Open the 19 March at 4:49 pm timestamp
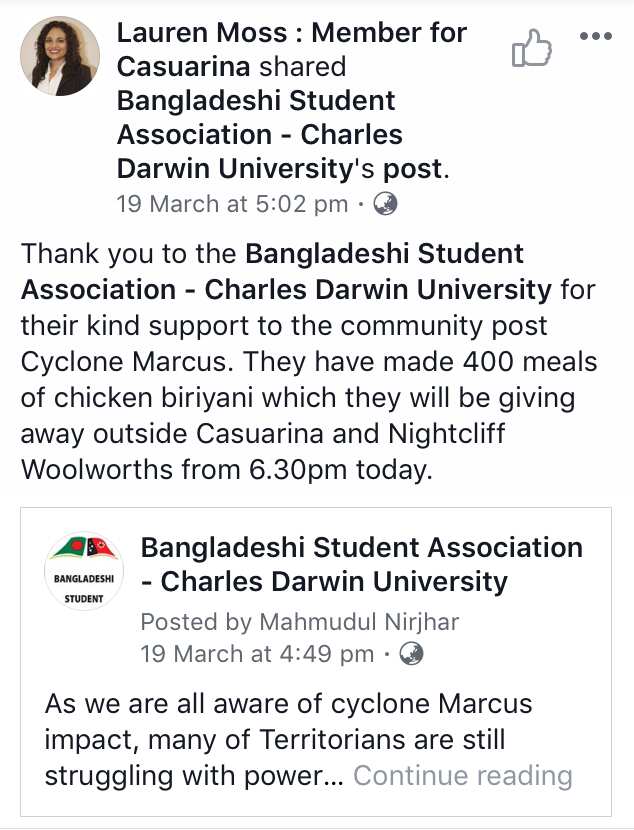The width and height of the screenshot is (634, 830). tap(257, 655)
